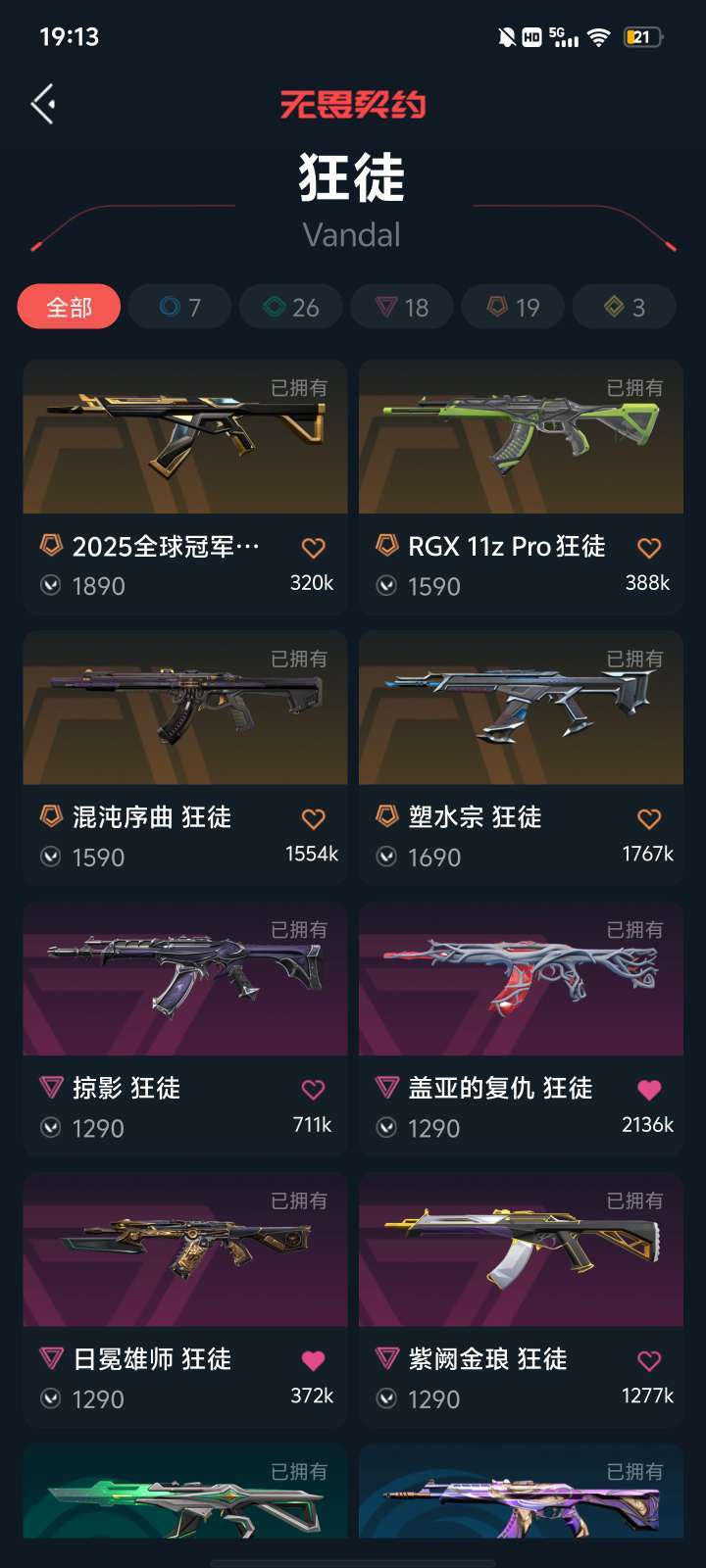Viewport: 706px width, 1568px height.
Task: Like the RGX 11z Pro 狂徒 skin
Action: tap(649, 548)
